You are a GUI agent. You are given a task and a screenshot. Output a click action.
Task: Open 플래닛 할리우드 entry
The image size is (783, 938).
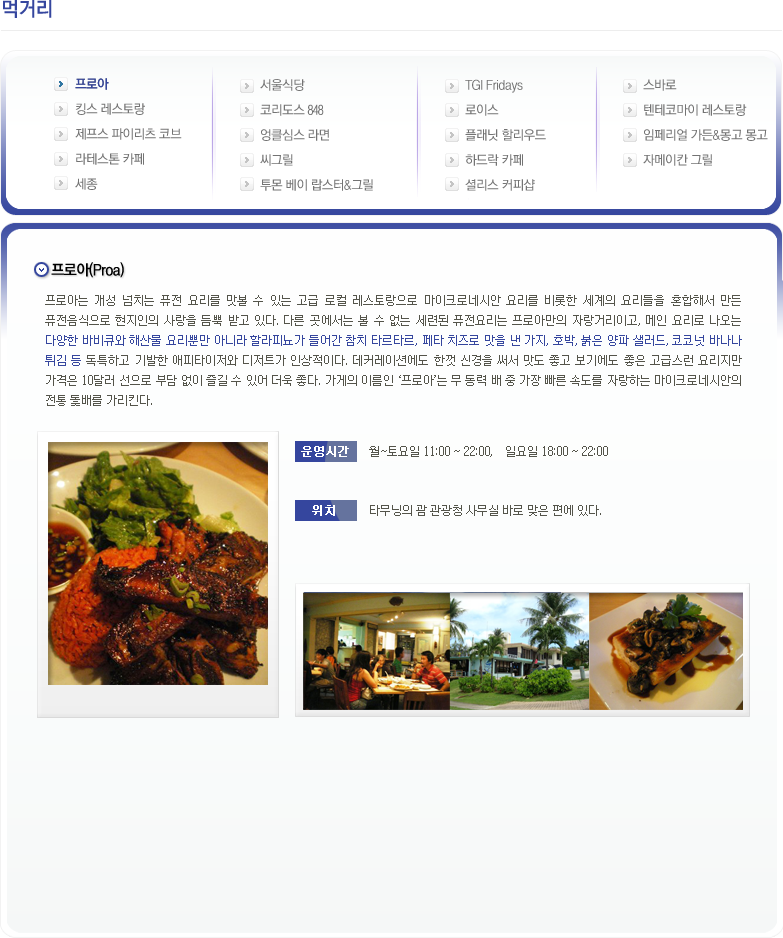pyautogui.click(x=504, y=135)
